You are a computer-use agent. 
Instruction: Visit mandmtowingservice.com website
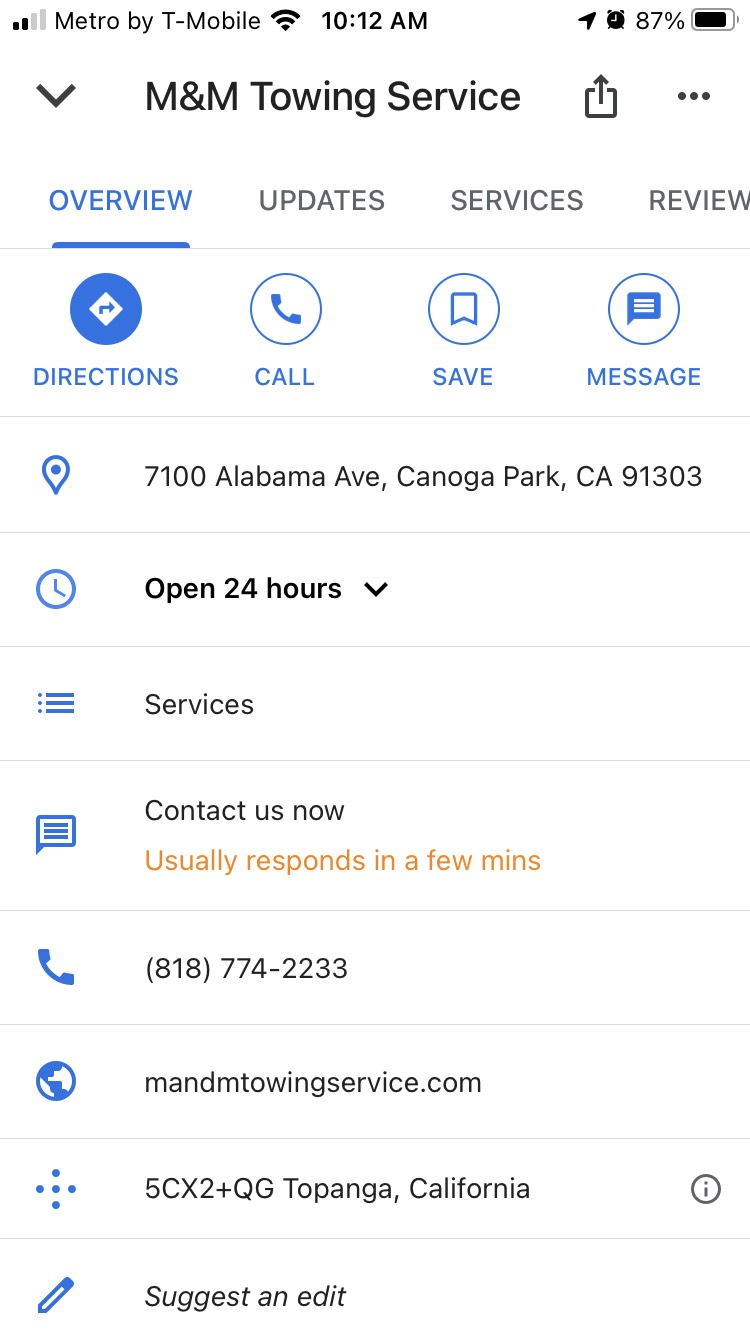tap(313, 1082)
